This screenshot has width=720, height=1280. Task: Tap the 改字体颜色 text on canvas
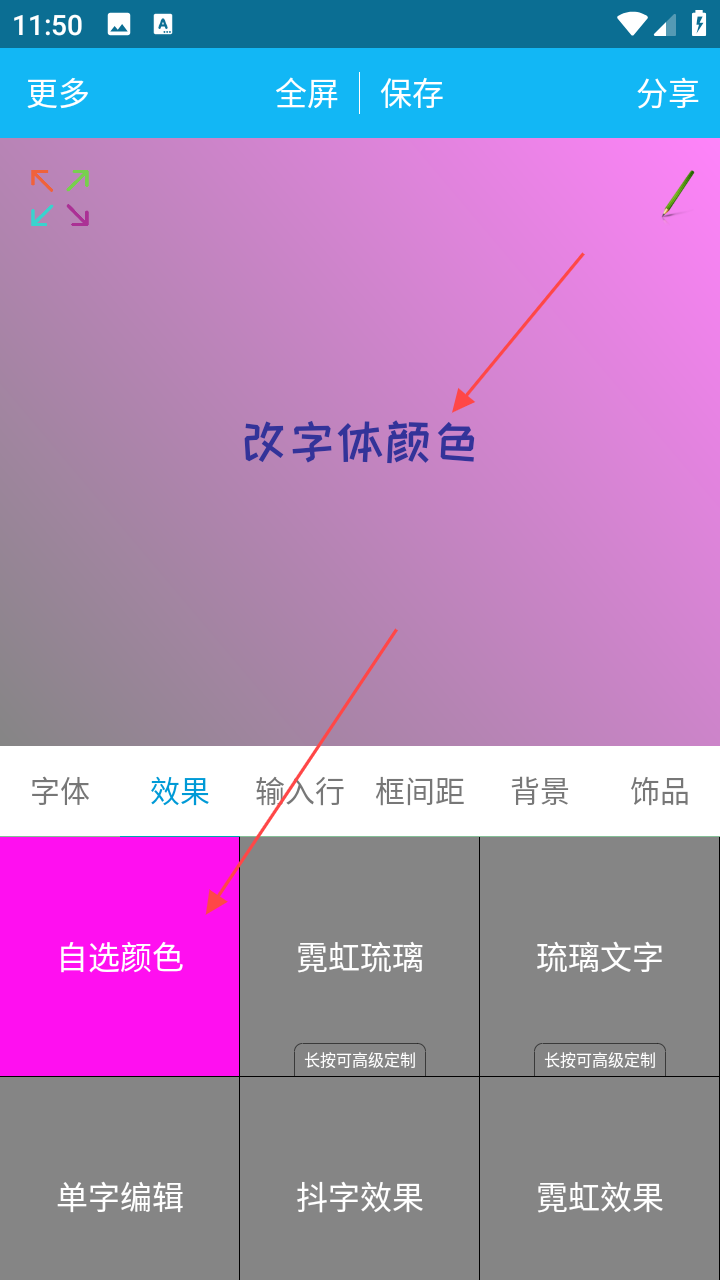pos(360,443)
